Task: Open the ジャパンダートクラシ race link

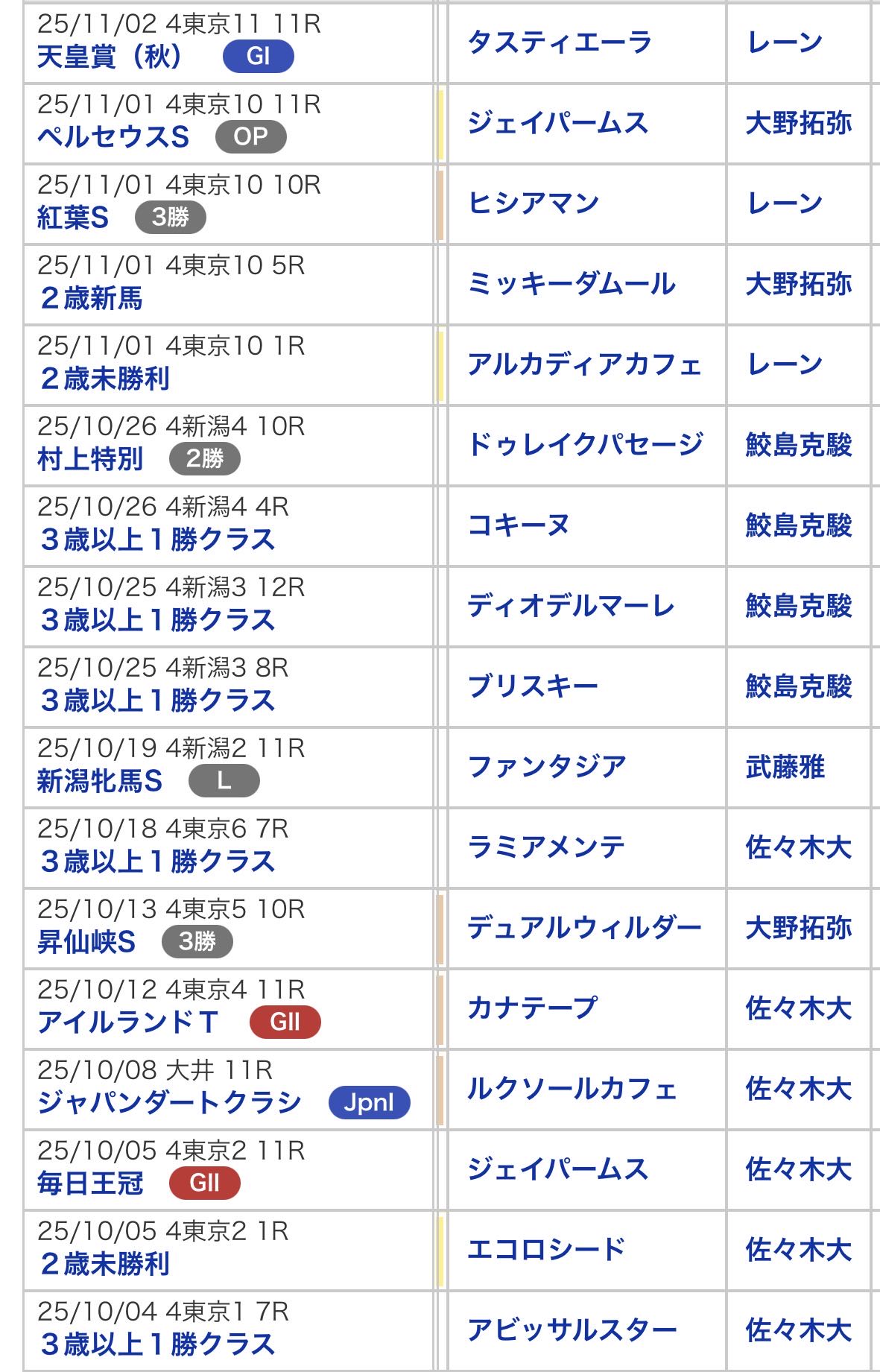Action: (170, 1103)
